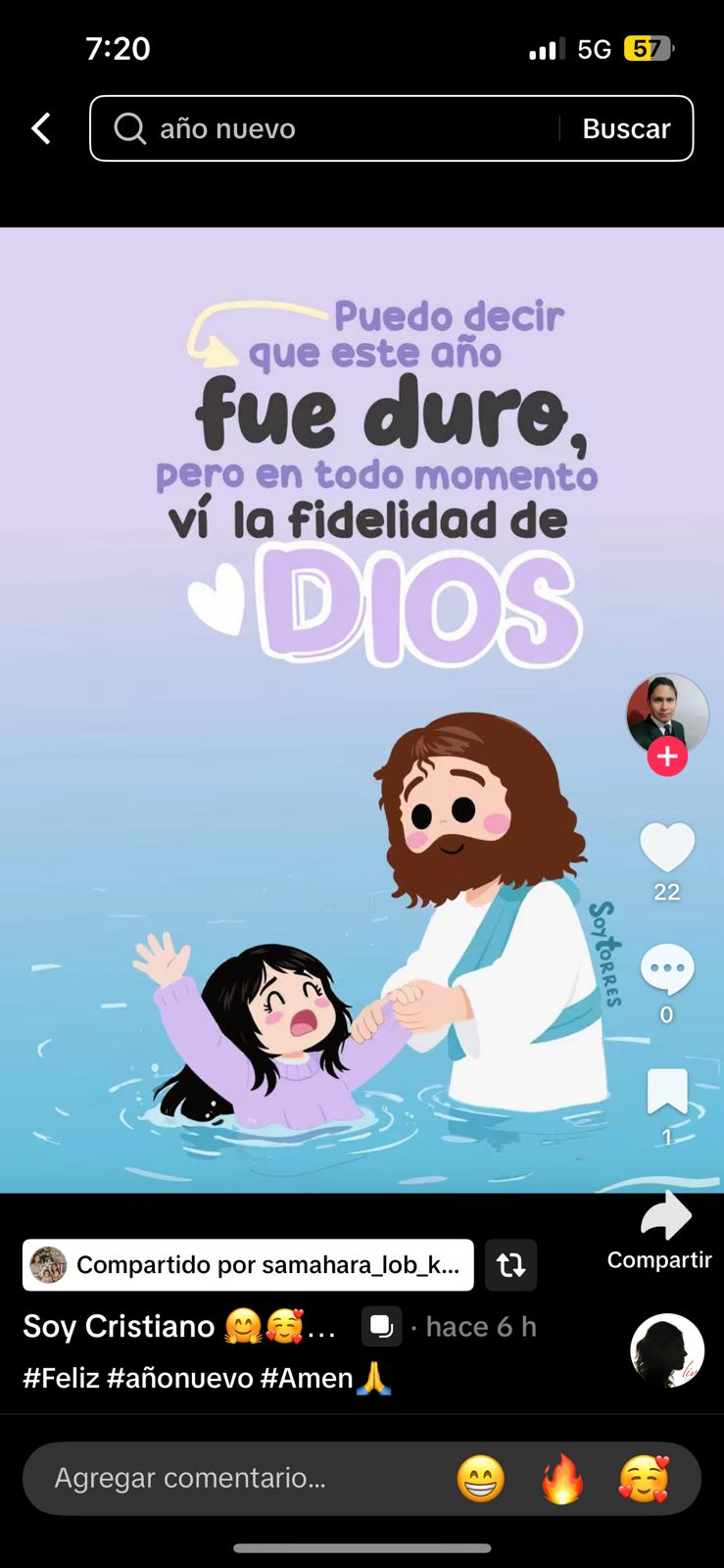
Task: Tap the Buscar button
Action: tap(626, 128)
